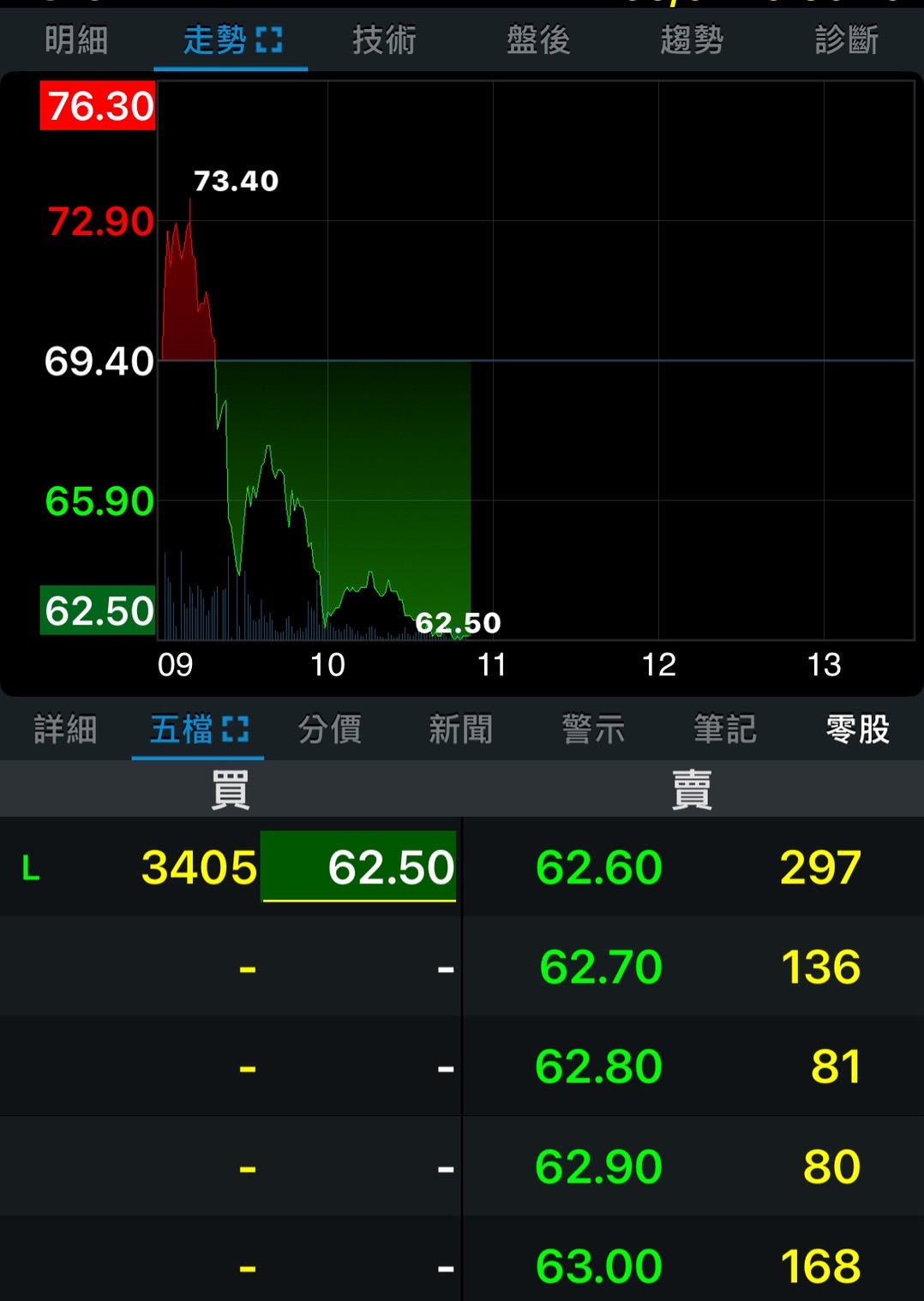Open the 警示 alerts tab

593,730
